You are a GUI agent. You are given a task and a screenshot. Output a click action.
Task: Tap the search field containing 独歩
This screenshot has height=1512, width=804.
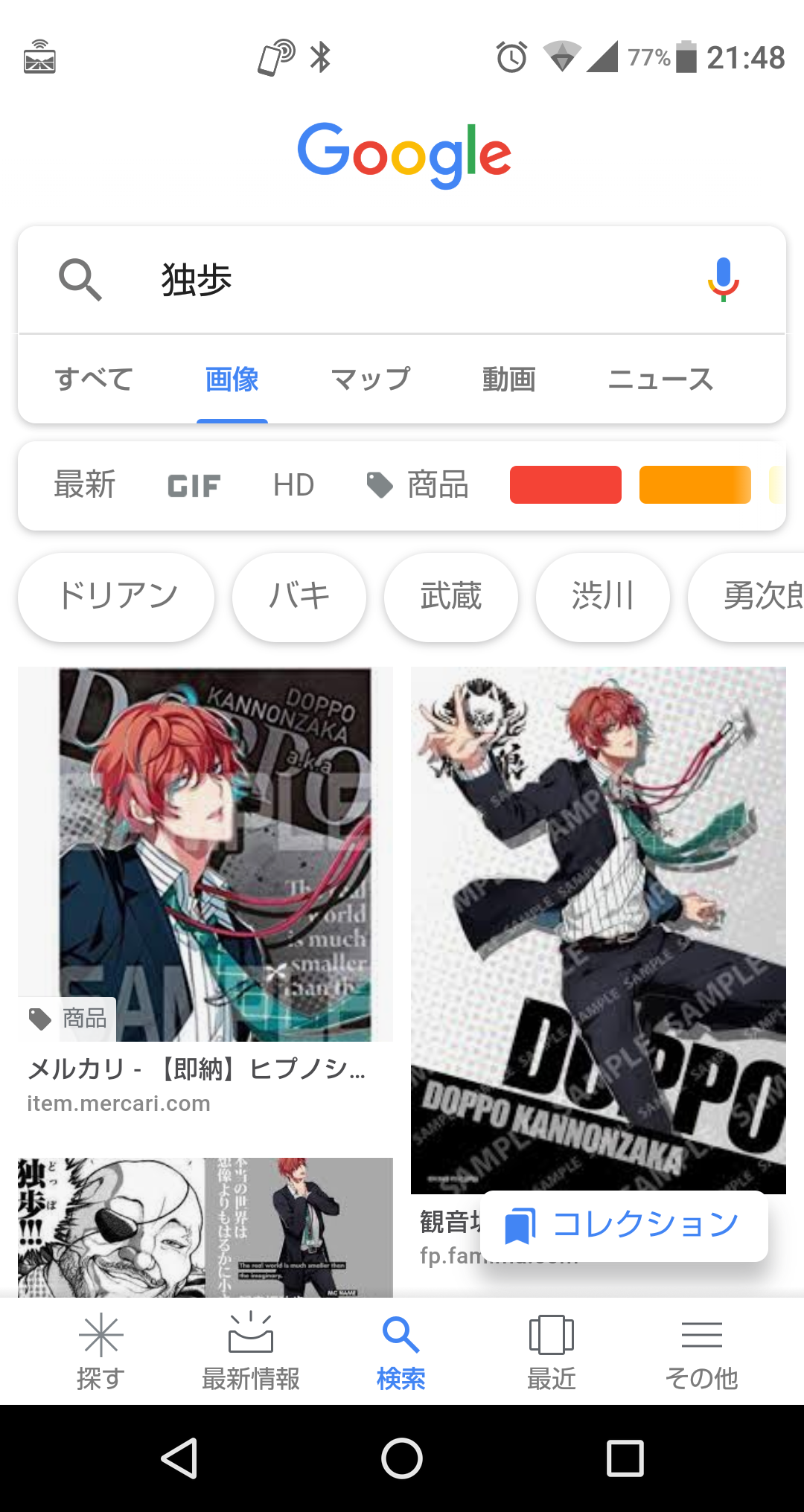402,280
